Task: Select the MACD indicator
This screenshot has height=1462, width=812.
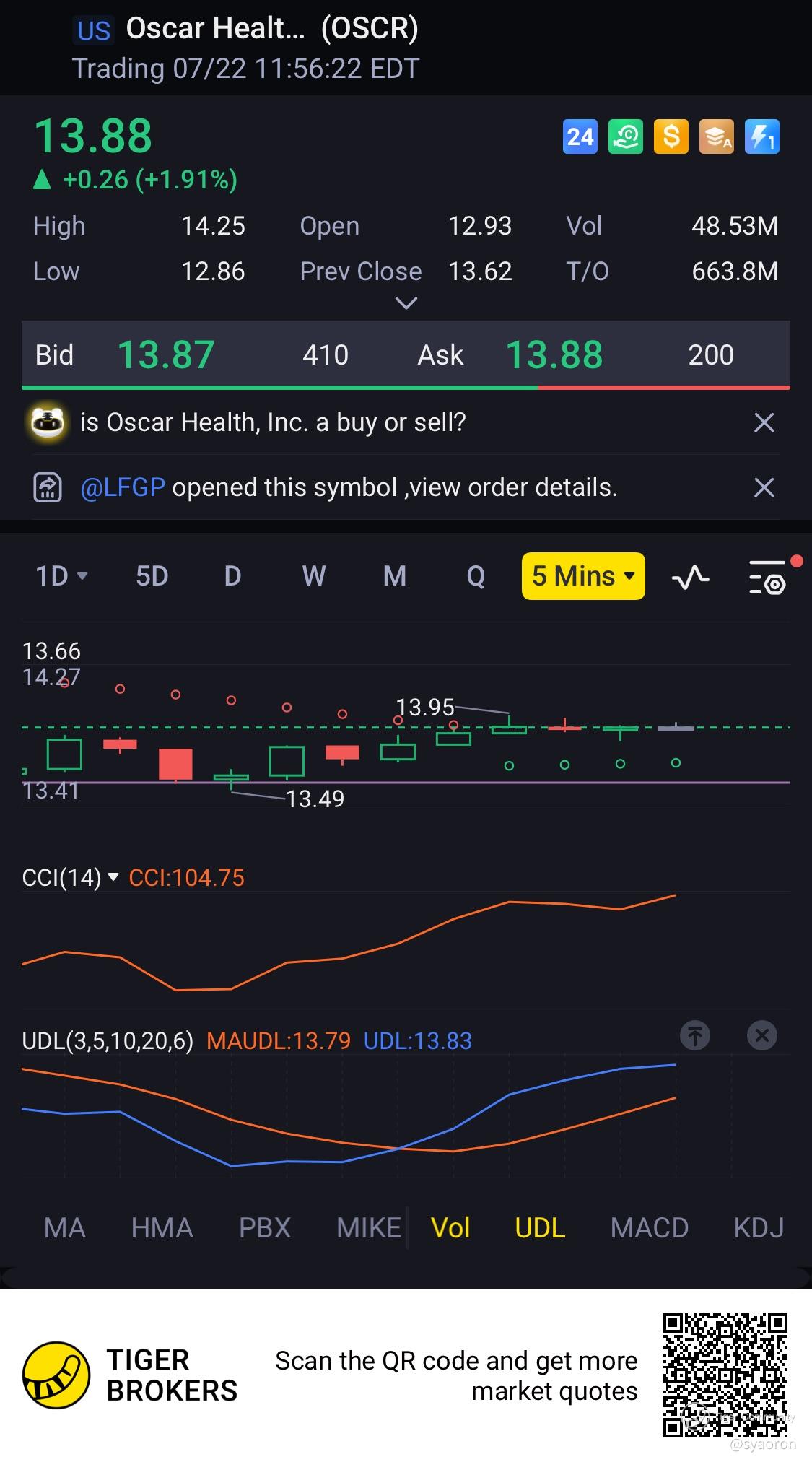Action: click(650, 1228)
